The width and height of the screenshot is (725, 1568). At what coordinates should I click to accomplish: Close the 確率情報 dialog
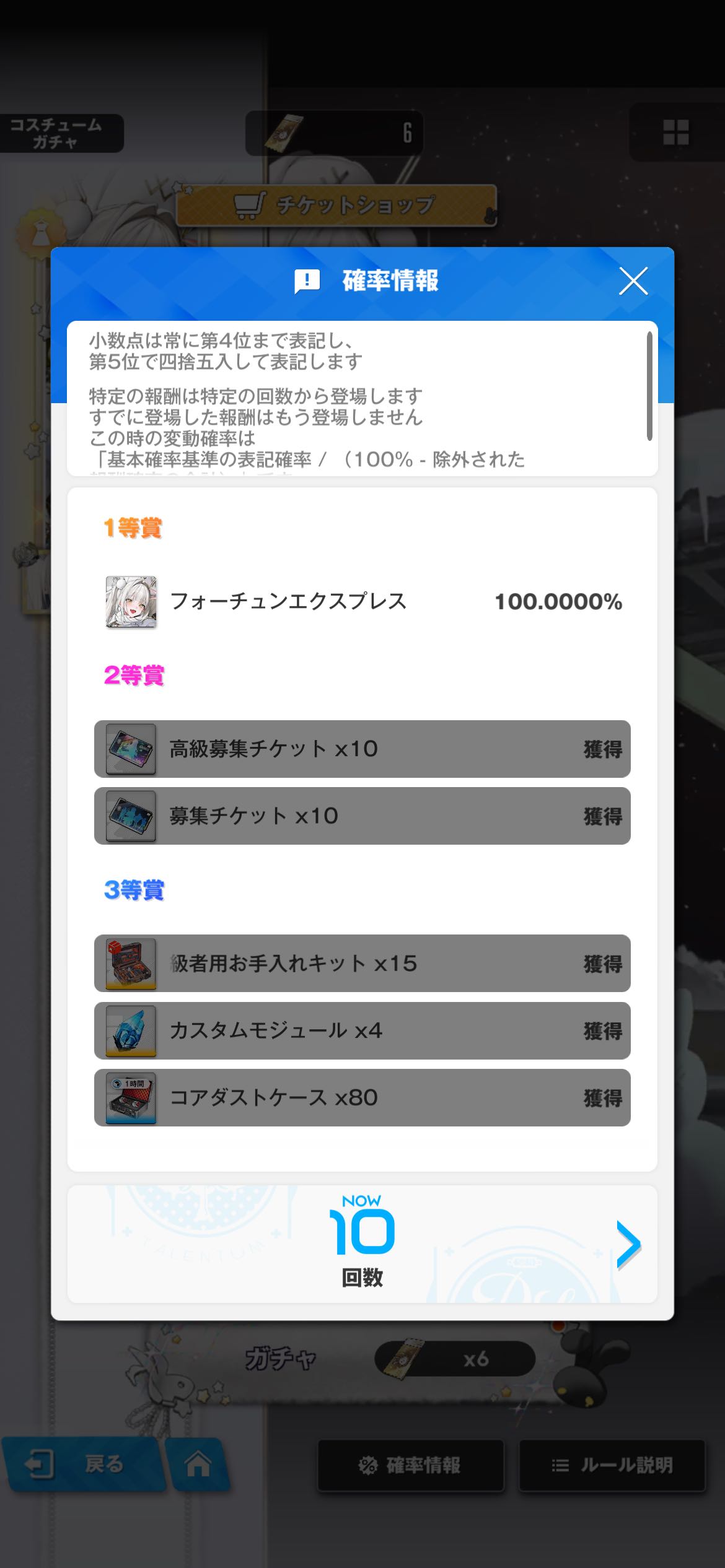[x=633, y=281]
